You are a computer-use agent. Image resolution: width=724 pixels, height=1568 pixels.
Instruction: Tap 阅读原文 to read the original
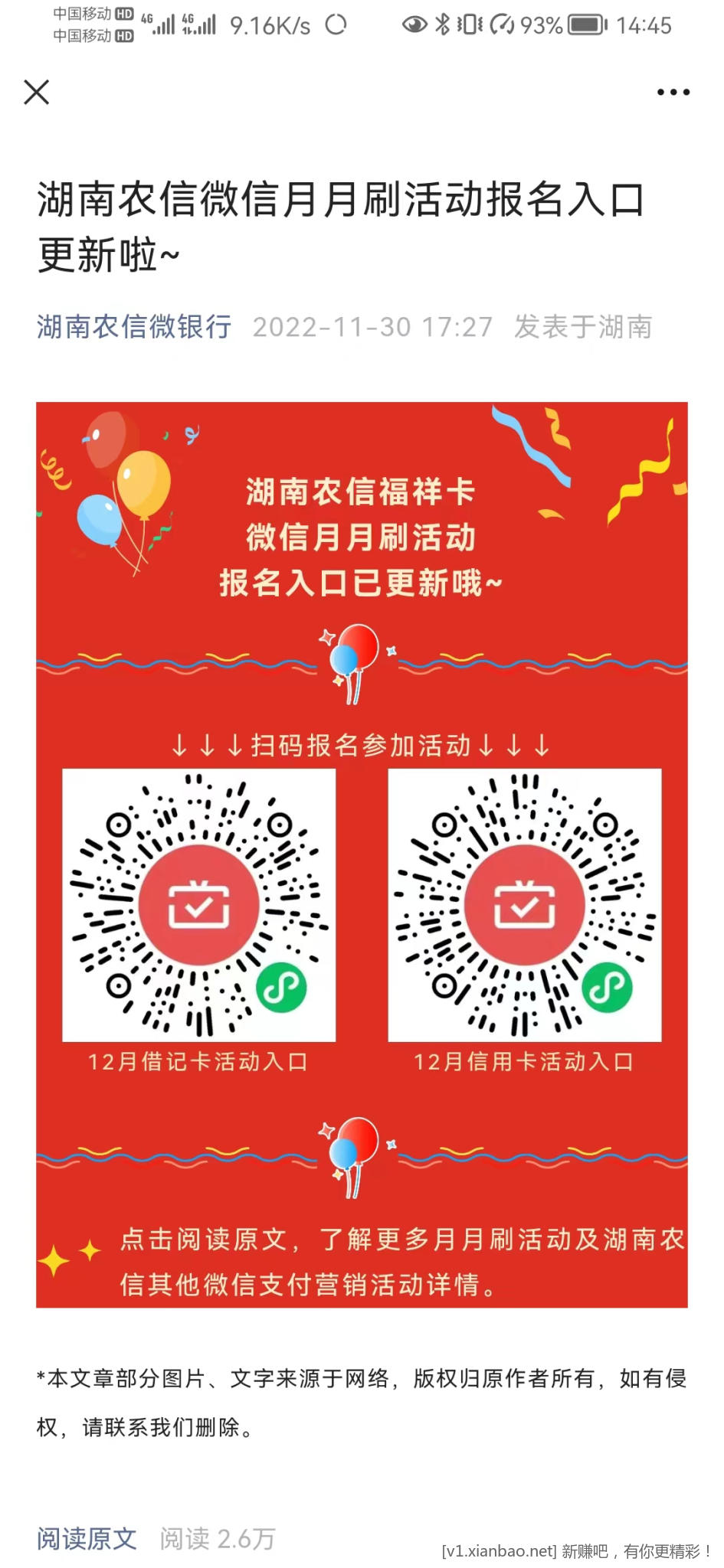[x=87, y=1537]
